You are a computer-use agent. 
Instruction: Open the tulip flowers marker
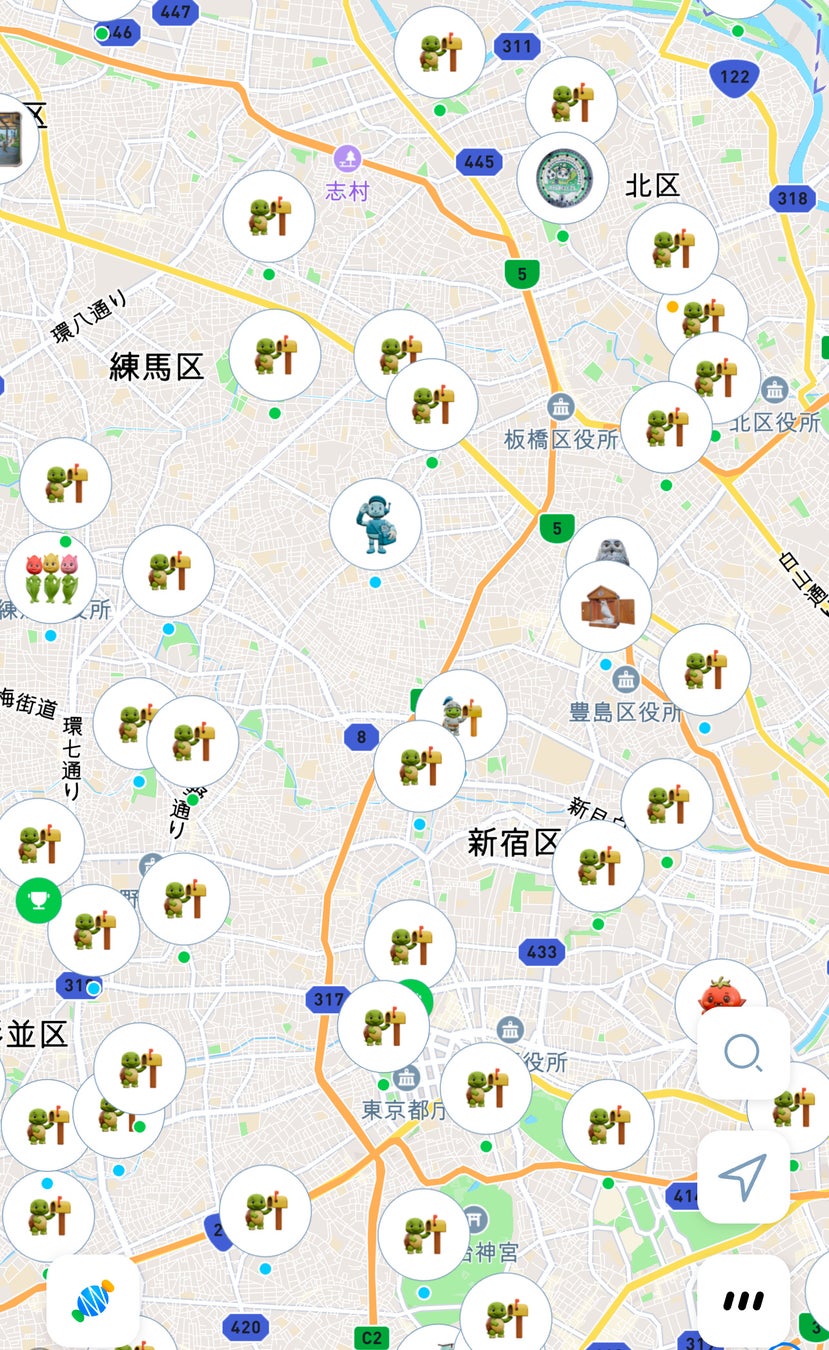click(x=50, y=577)
